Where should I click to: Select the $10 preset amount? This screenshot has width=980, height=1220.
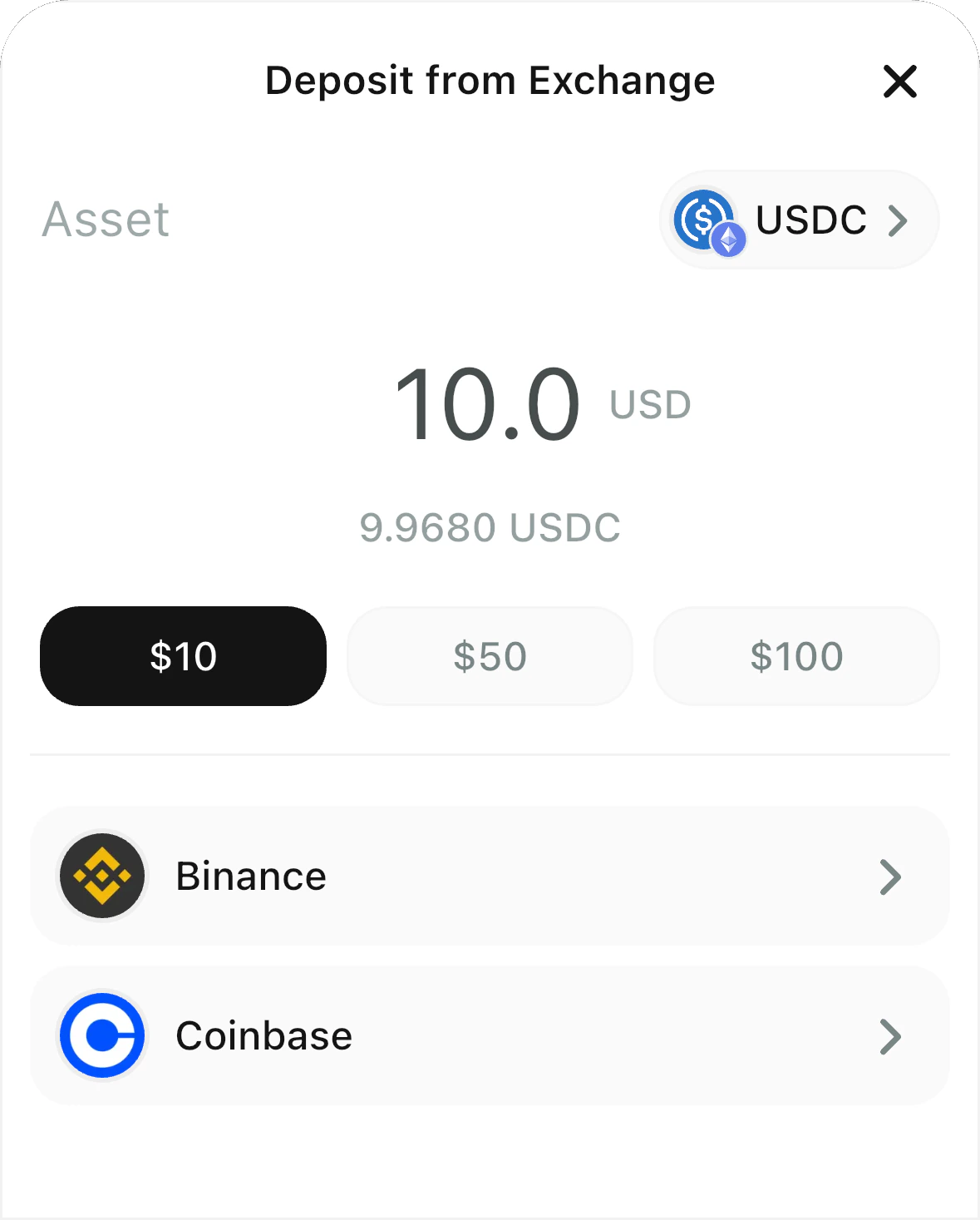[x=183, y=656]
